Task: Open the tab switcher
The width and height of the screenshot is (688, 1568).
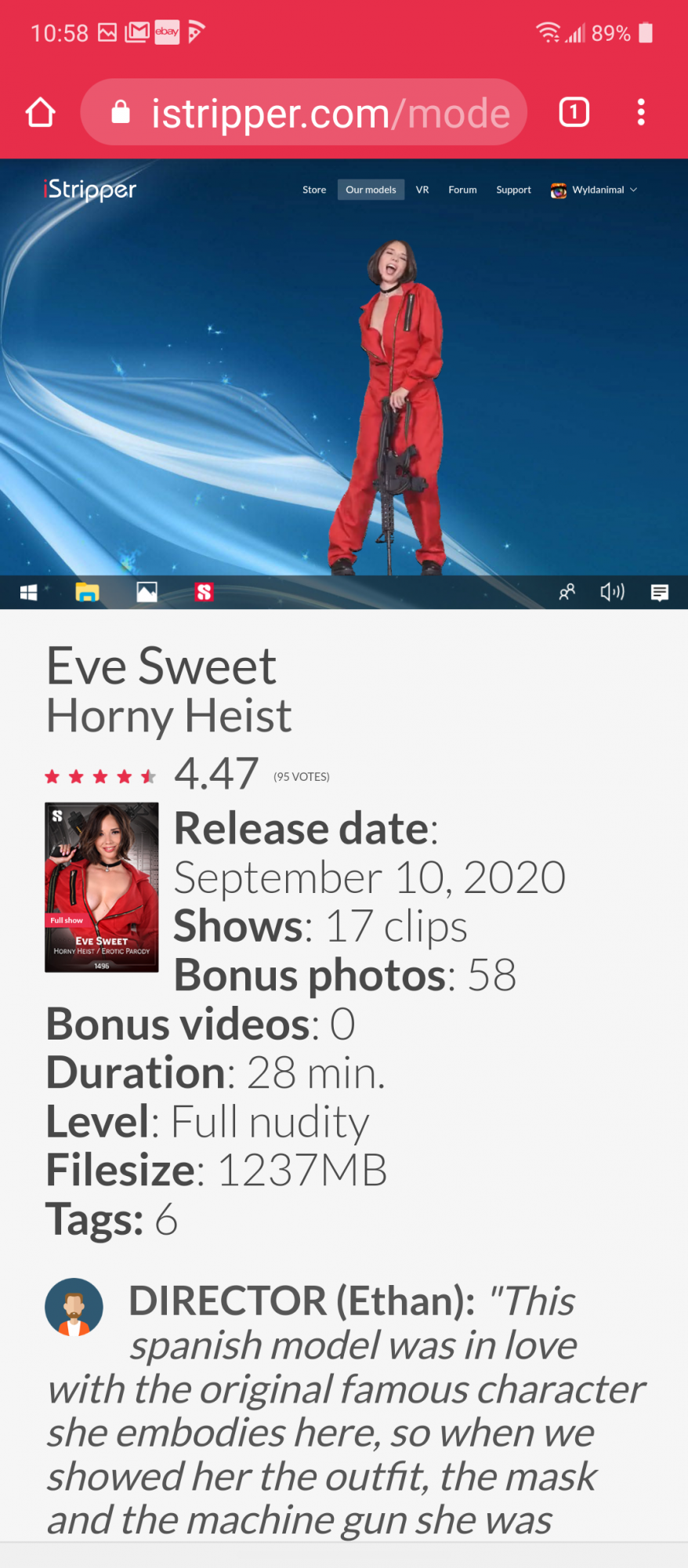Action: coord(574,112)
